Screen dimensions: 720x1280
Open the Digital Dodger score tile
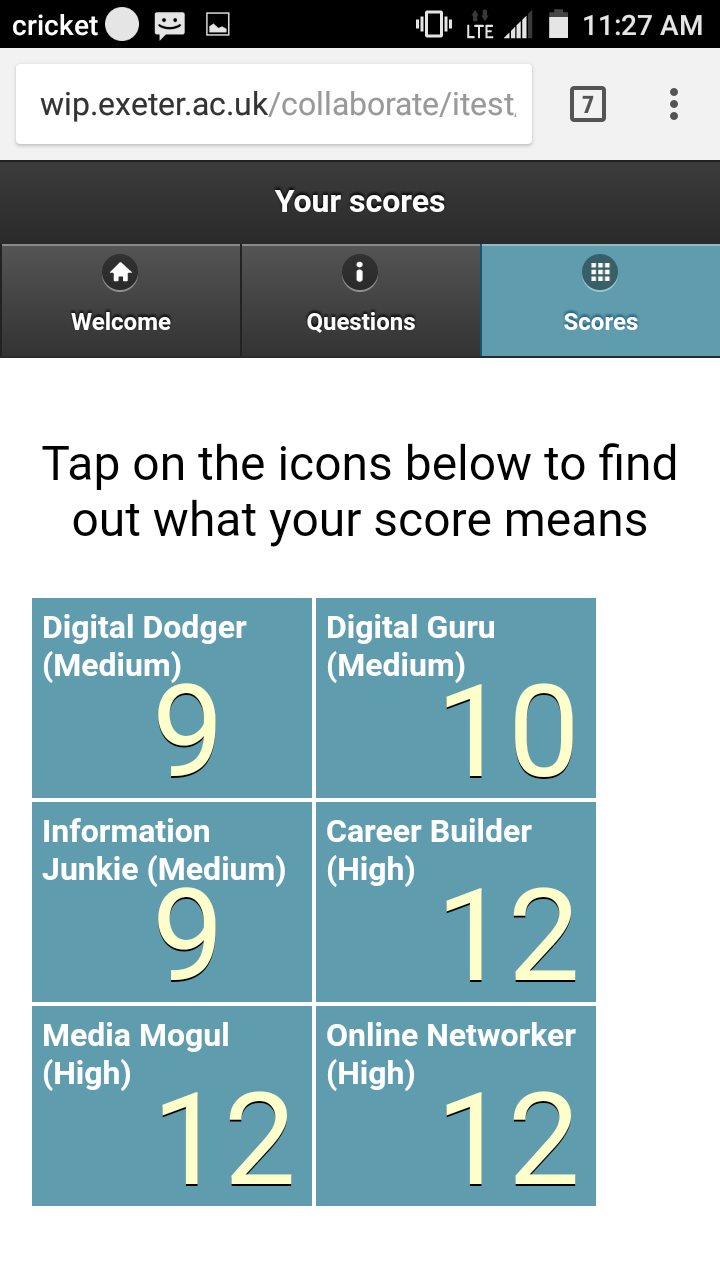[172, 698]
